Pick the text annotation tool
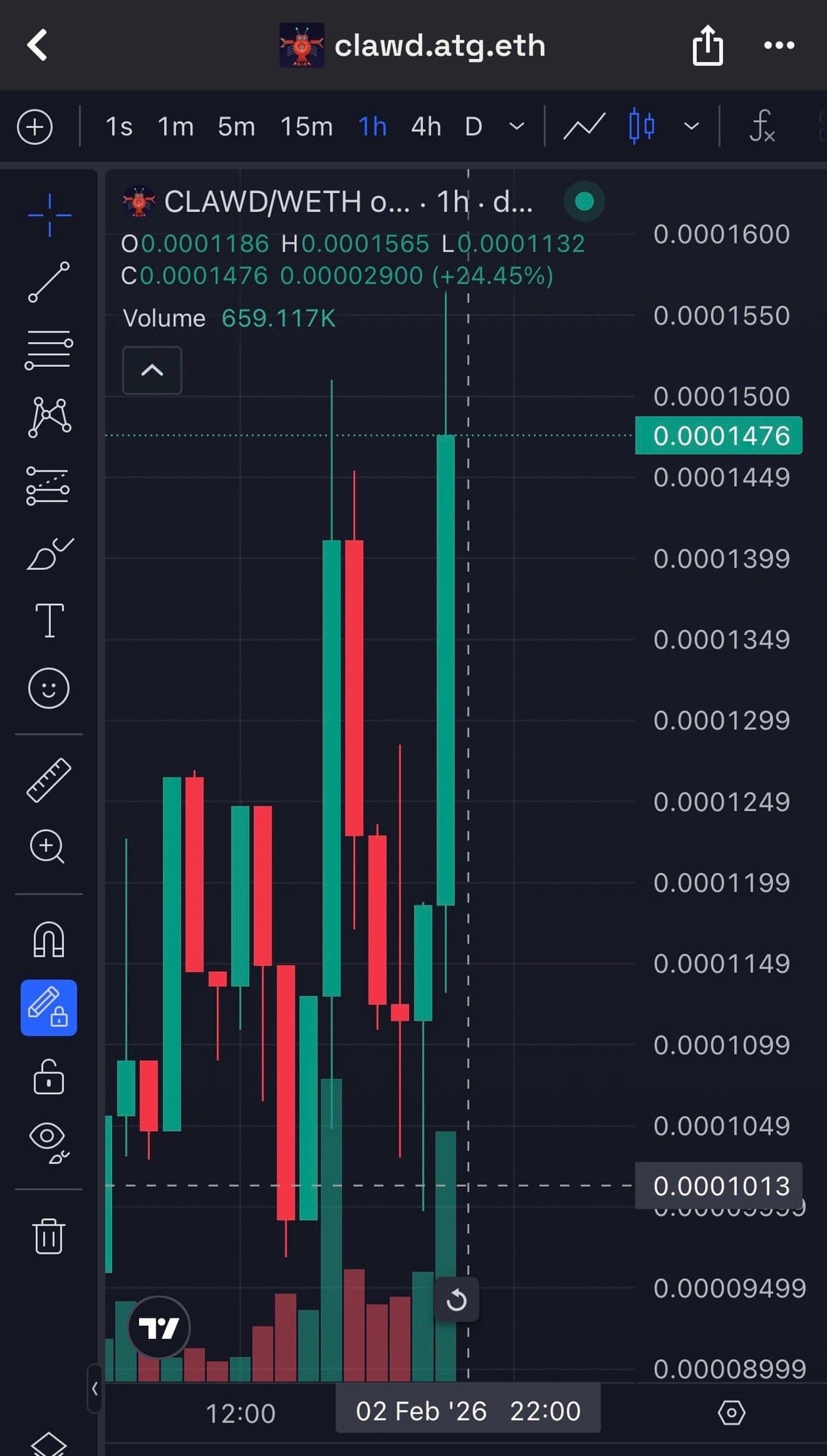 [50, 621]
